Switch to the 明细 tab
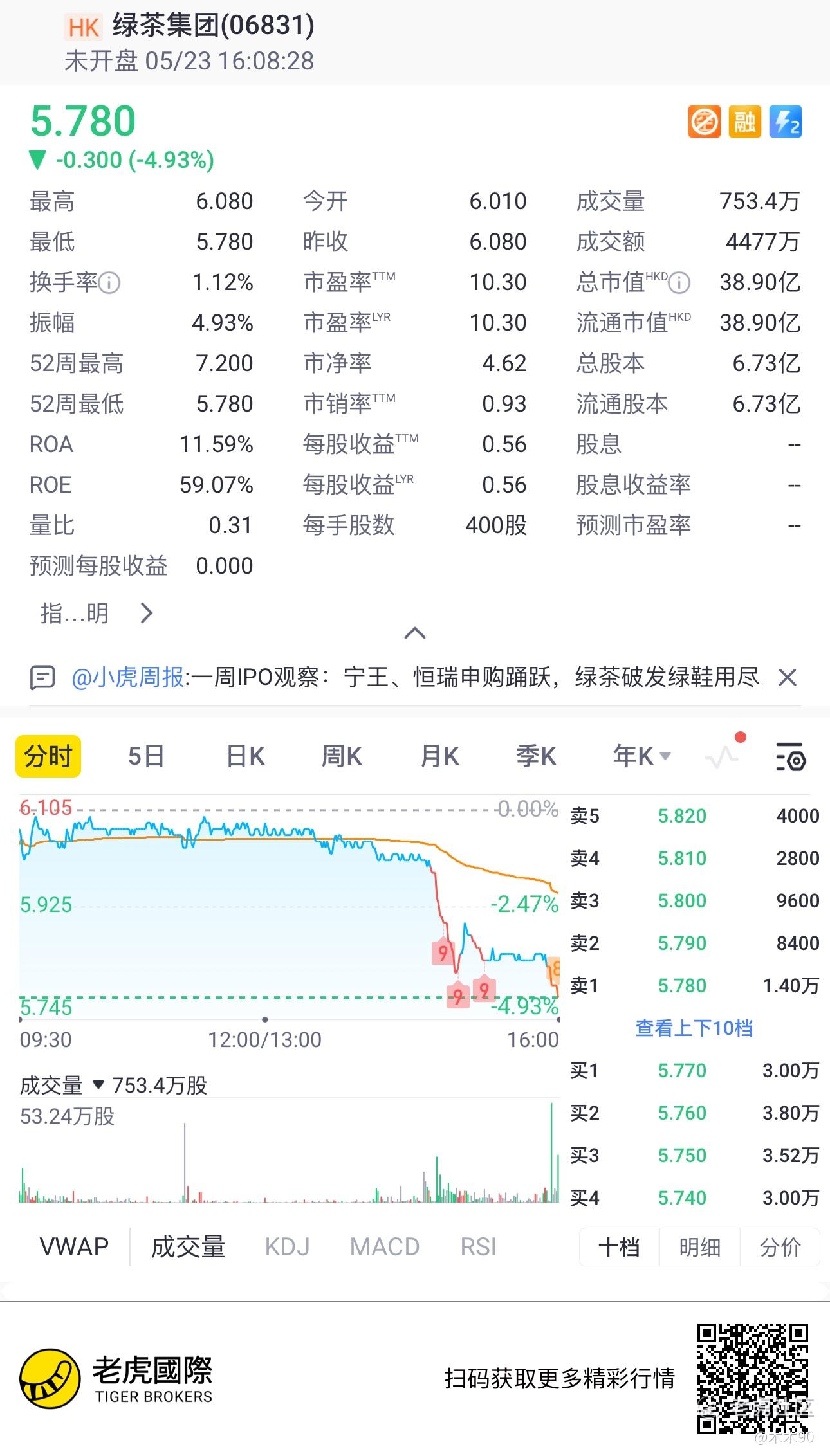830x1456 pixels. click(x=699, y=1248)
